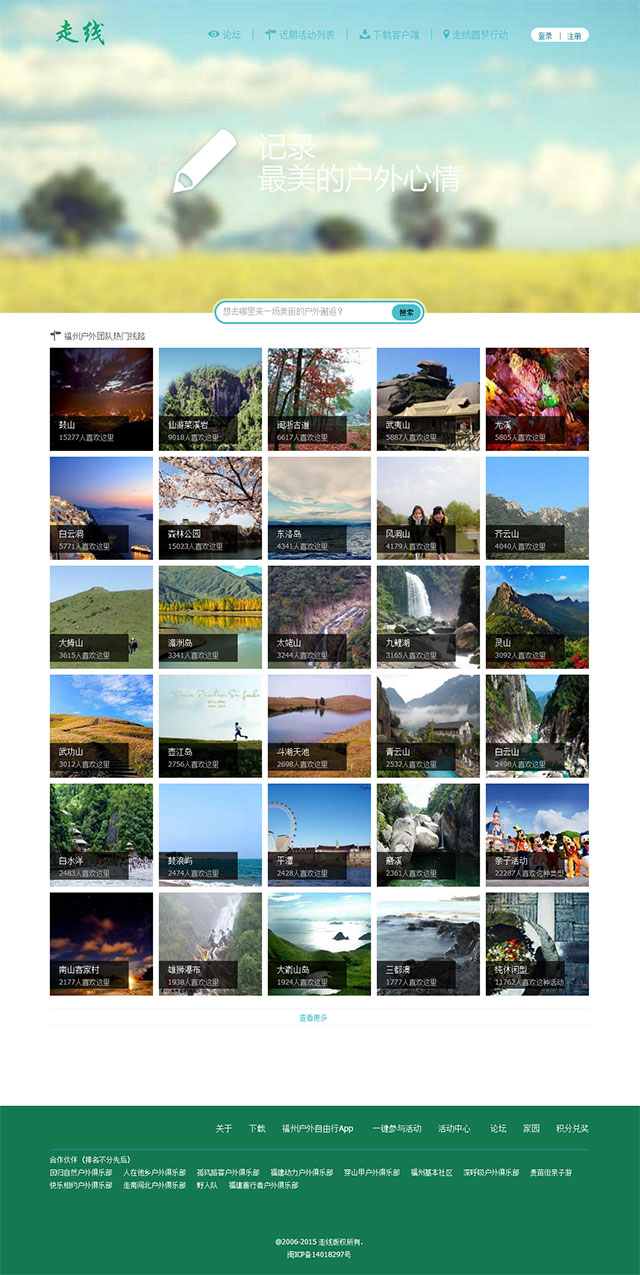This screenshot has width=640, height=1275.
Task: Tap the 搜索 button
Action: coord(406,312)
